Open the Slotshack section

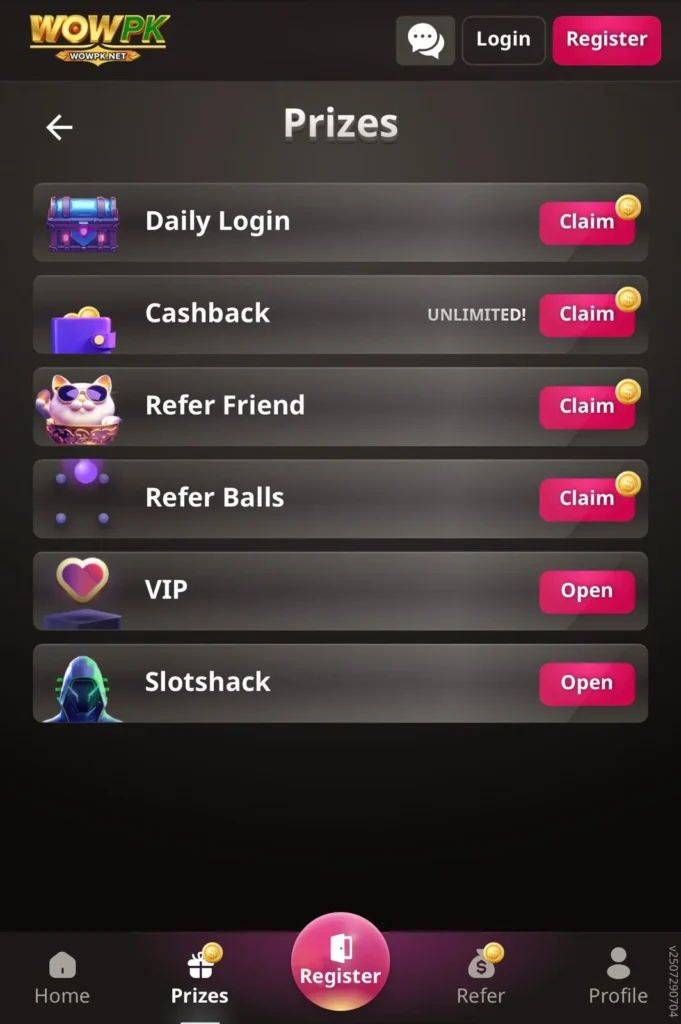[x=587, y=683]
